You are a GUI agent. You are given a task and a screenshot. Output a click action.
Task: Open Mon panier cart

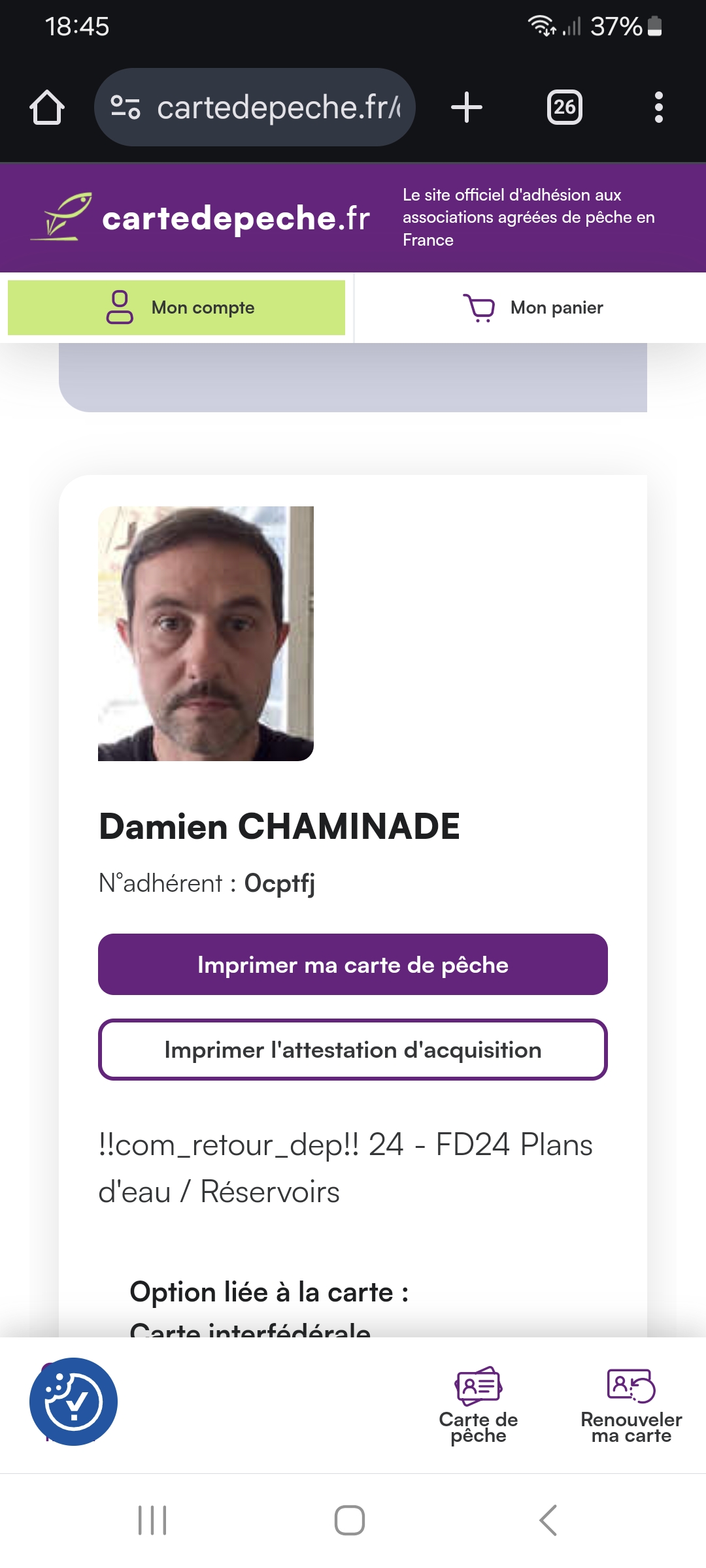point(533,308)
